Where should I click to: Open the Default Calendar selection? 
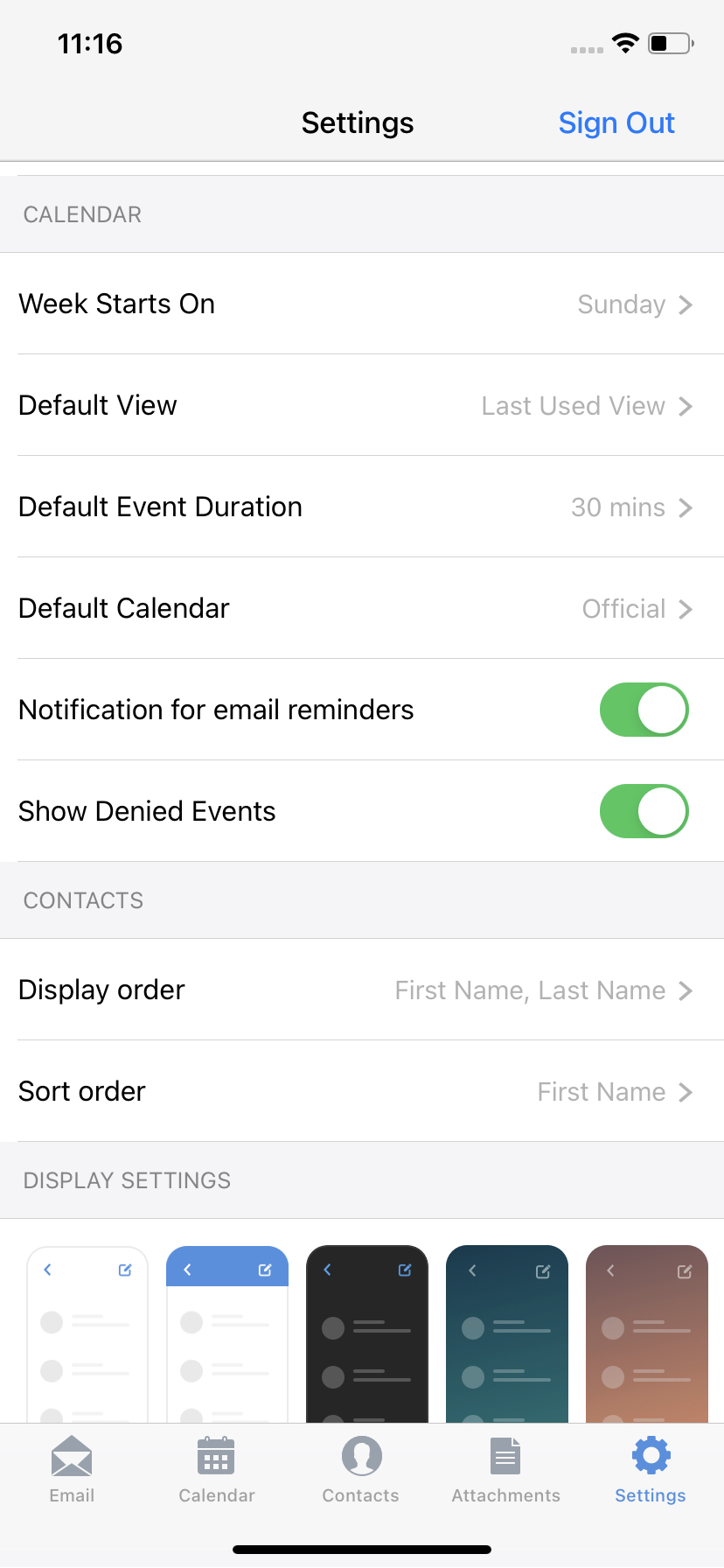click(362, 608)
